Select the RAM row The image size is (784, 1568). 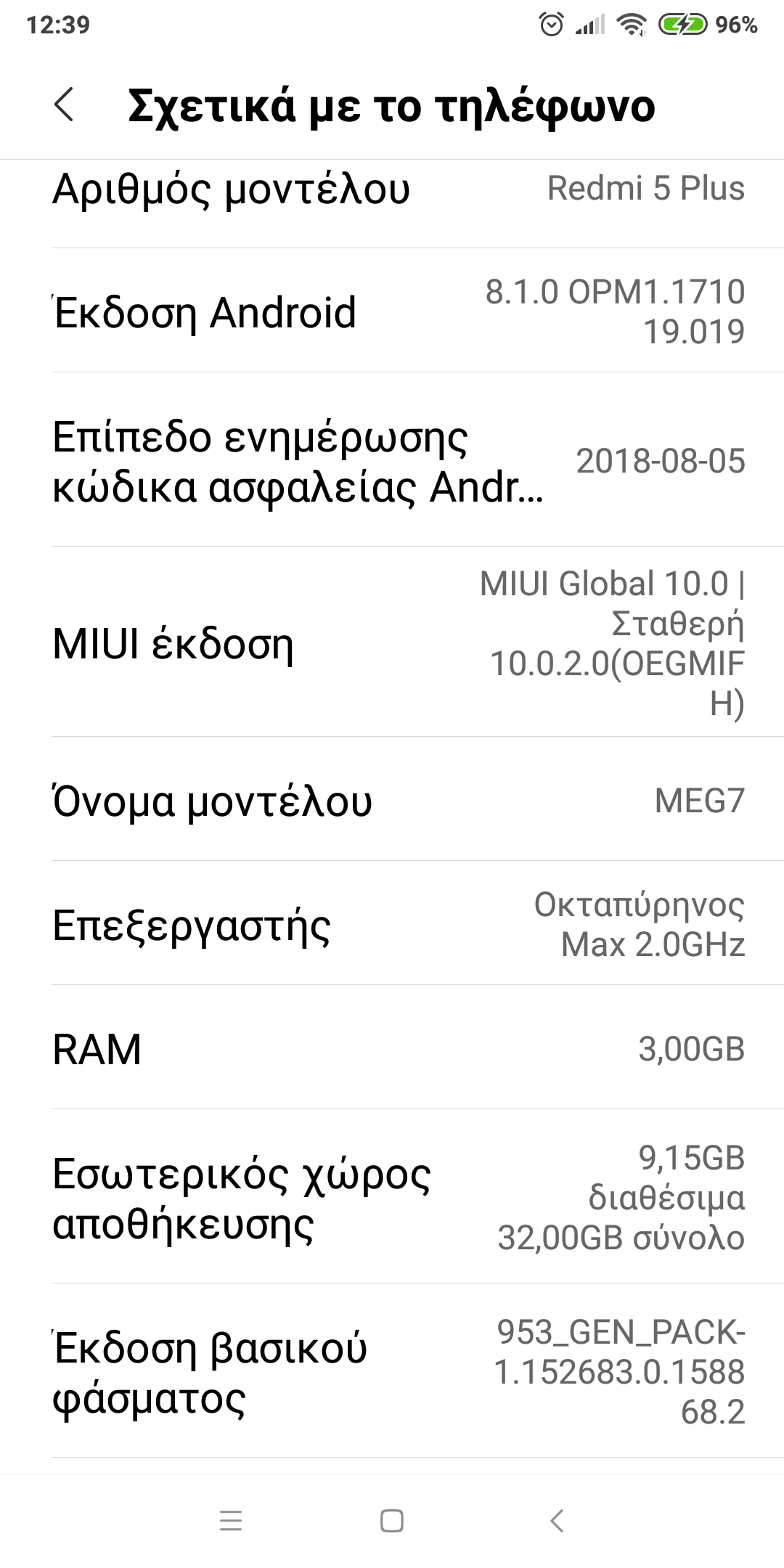pyautogui.click(x=392, y=1049)
